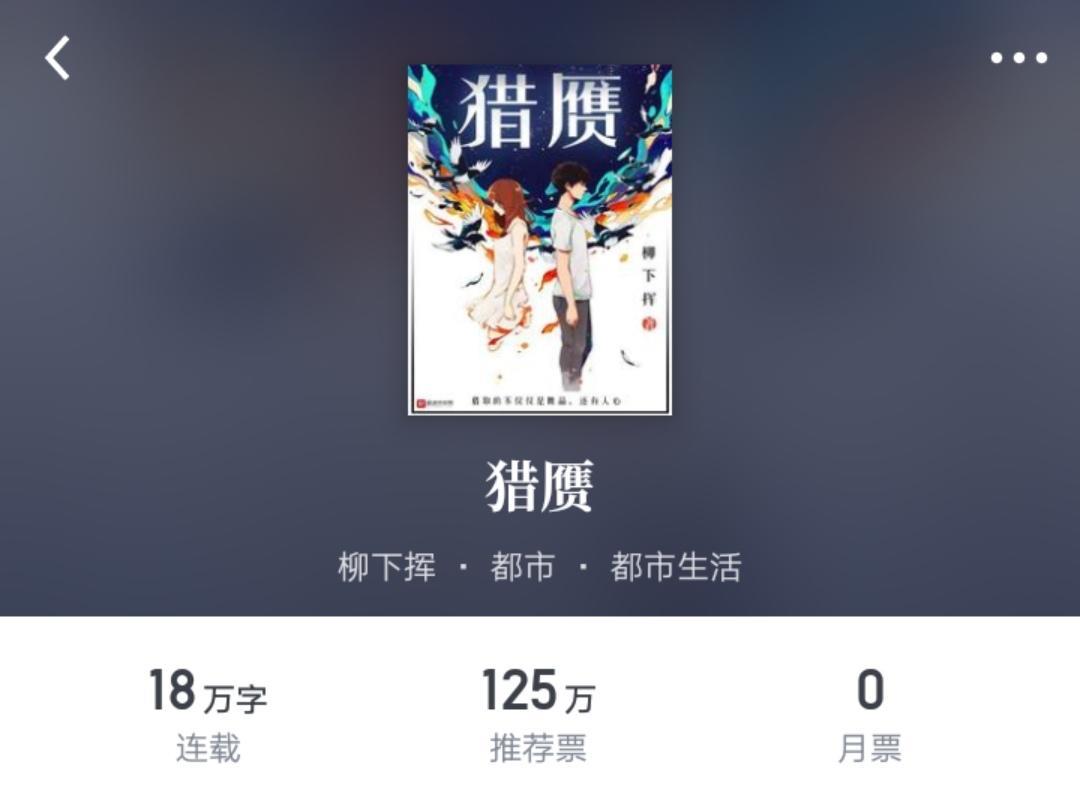Open the three-dot overflow menu
1080x800 pixels.
[x=1018, y=58]
